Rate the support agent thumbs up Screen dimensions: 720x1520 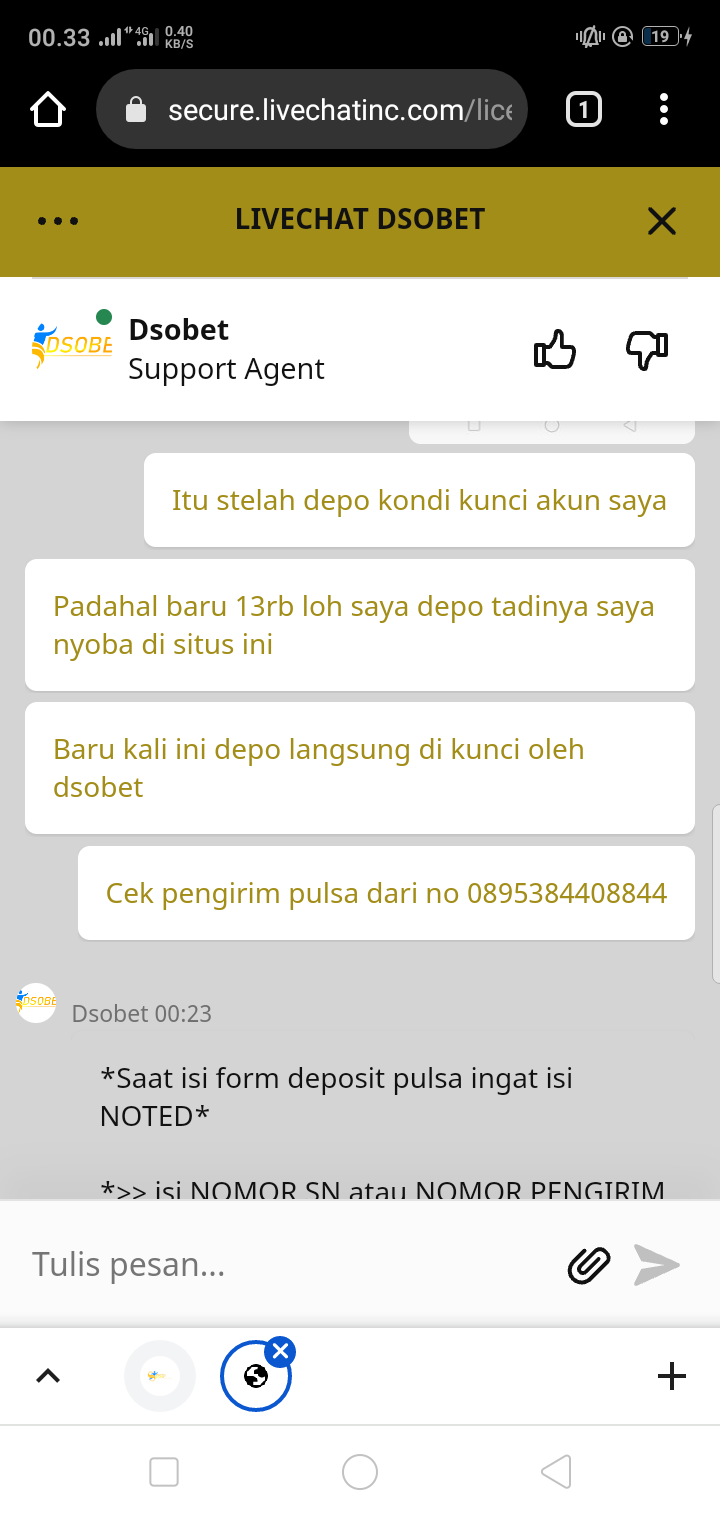pyautogui.click(x=555, y=350)
